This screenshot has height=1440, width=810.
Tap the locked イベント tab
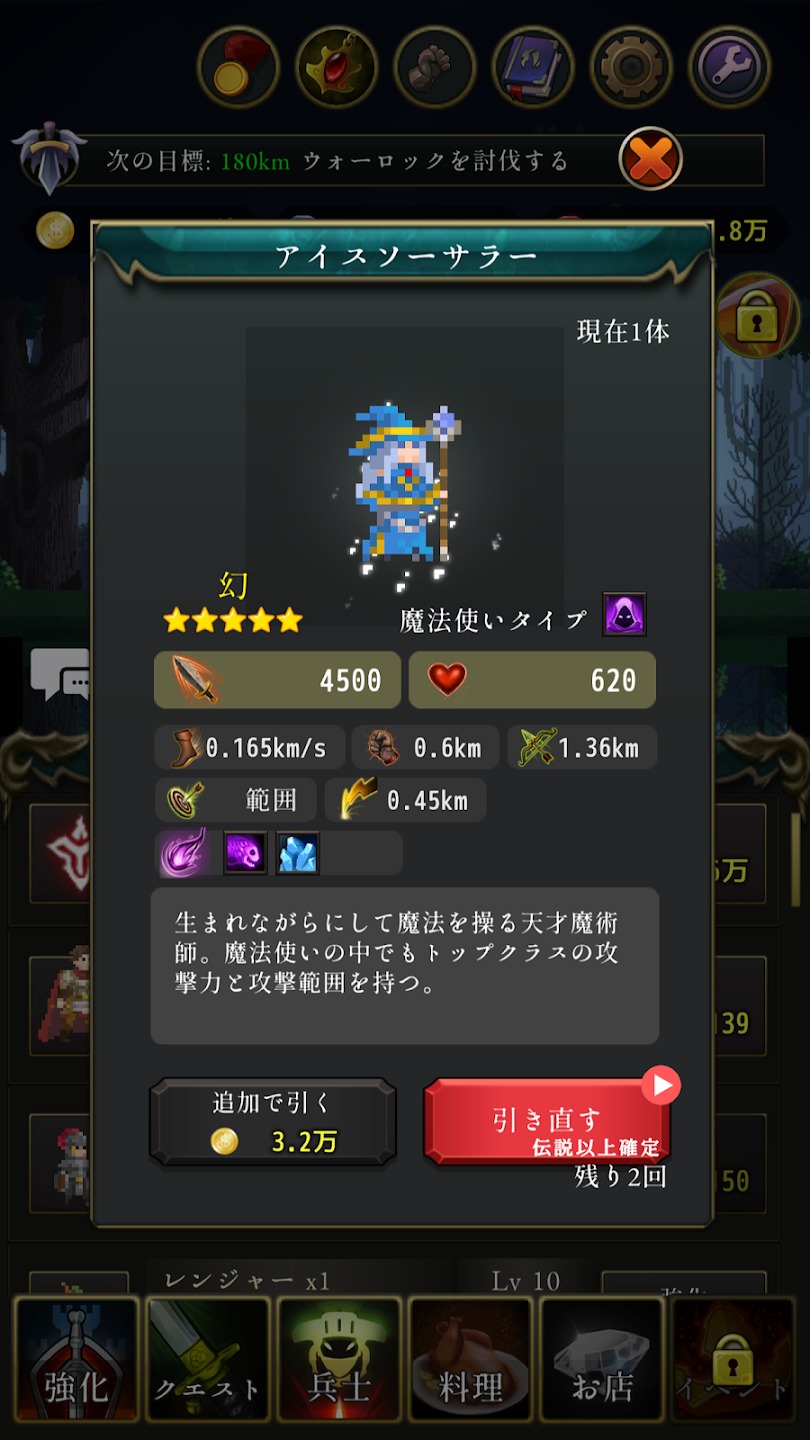pos(733,1358)
